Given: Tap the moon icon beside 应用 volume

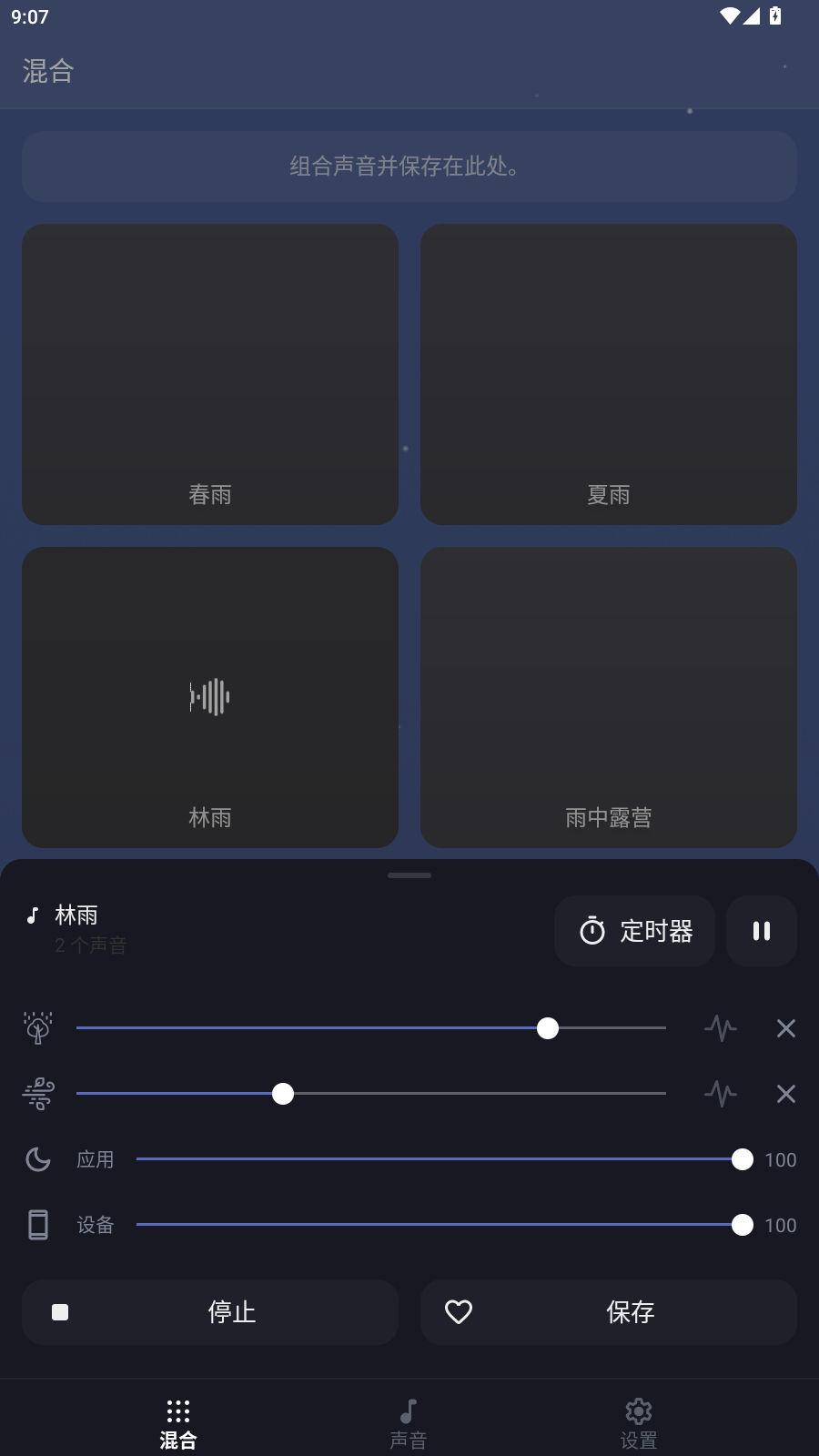Looking at the screenshot, I should click(37, 1159).
